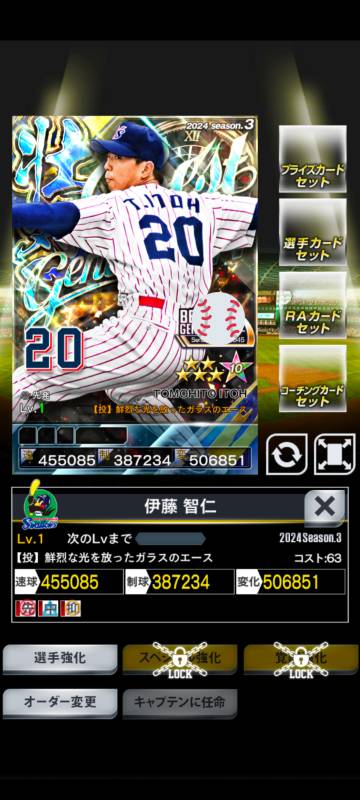This screenshot has height=800, width=360.
Task: Tap the locked 覚醒強化 button
Action: pos(300,659)
